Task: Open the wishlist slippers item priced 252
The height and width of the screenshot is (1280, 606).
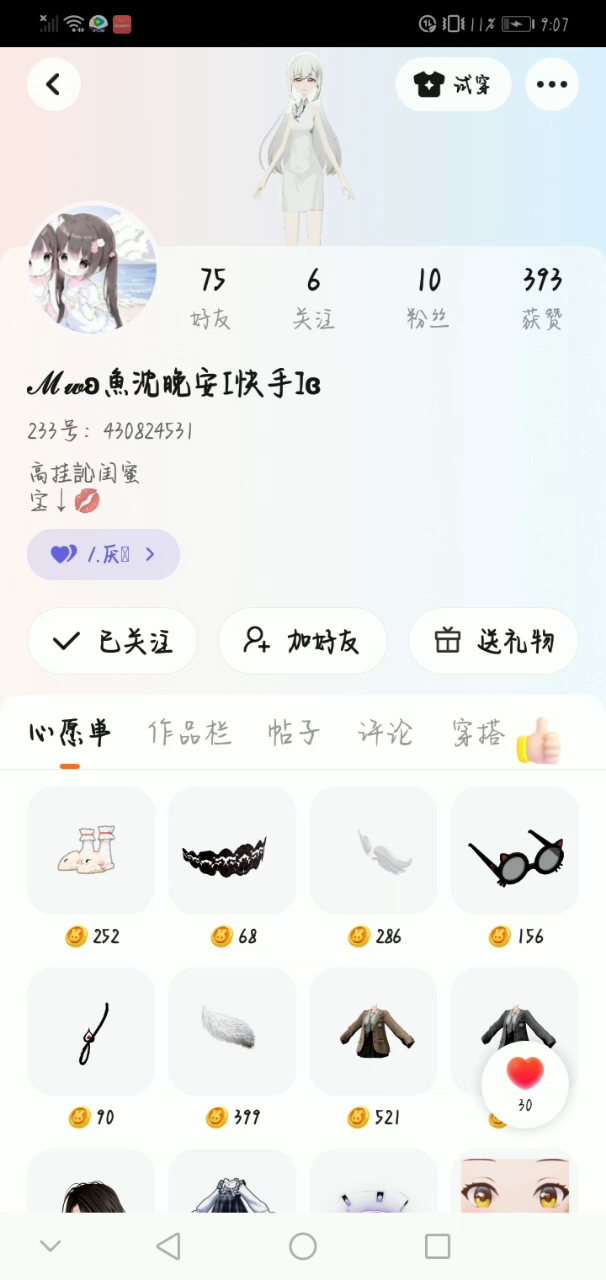Action: coord(91,850)
